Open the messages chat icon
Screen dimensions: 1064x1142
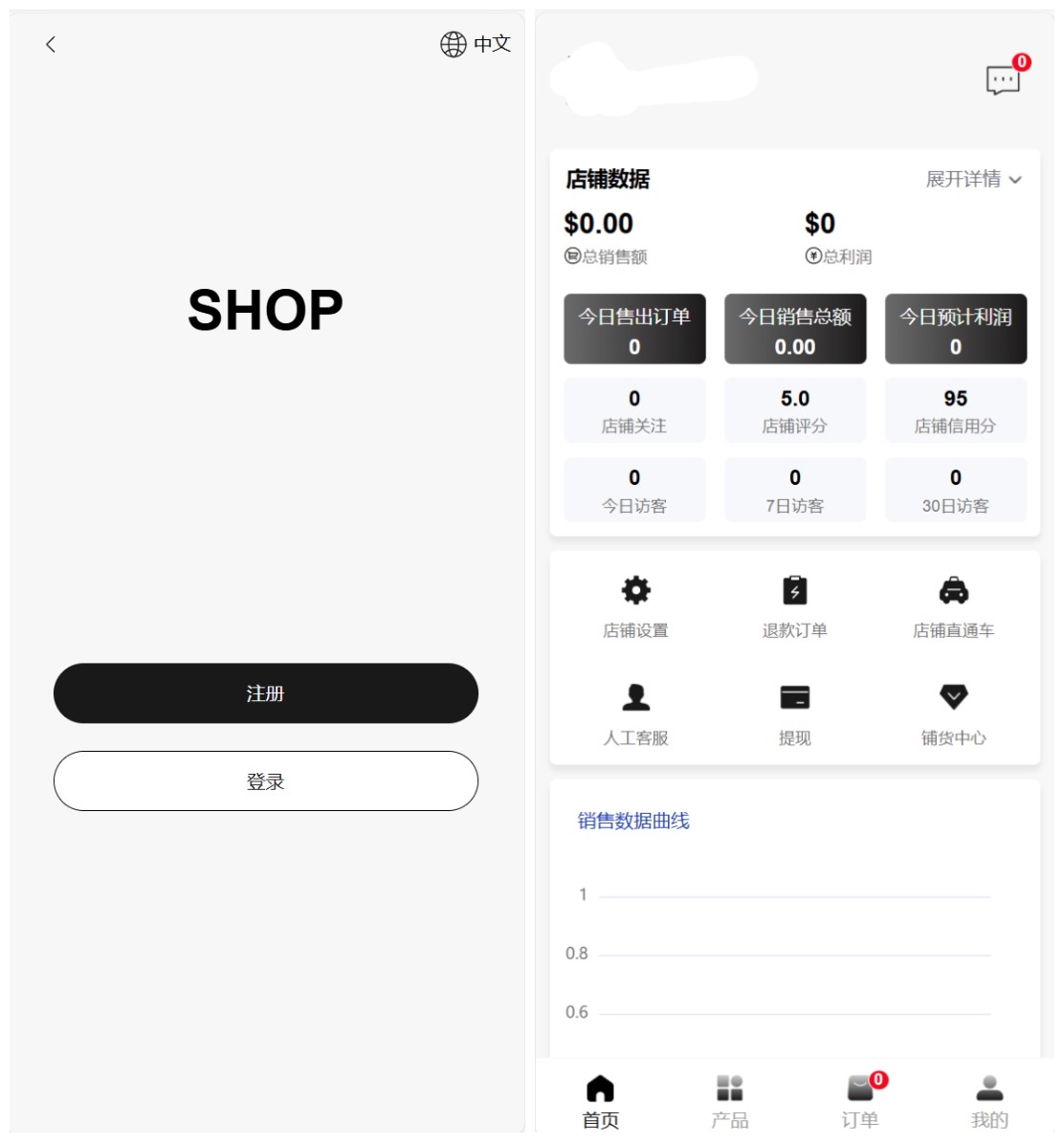[1004, 79]
